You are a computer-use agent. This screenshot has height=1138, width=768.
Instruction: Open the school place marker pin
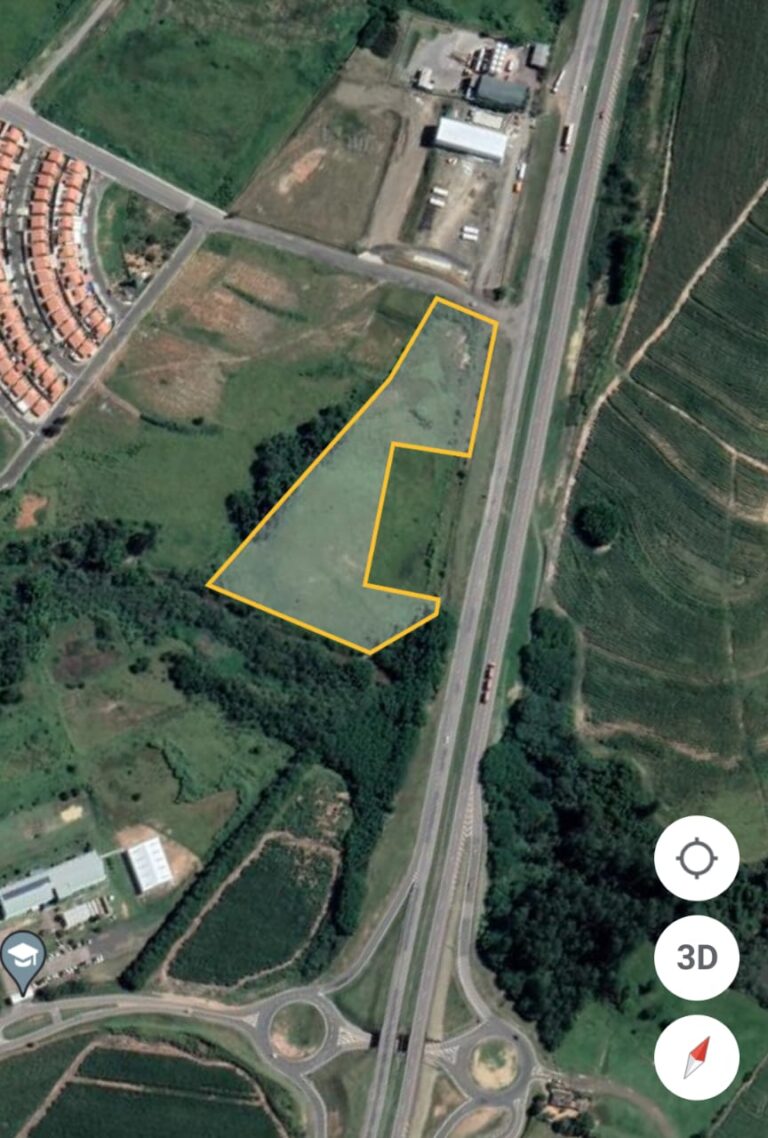point(22,957)
